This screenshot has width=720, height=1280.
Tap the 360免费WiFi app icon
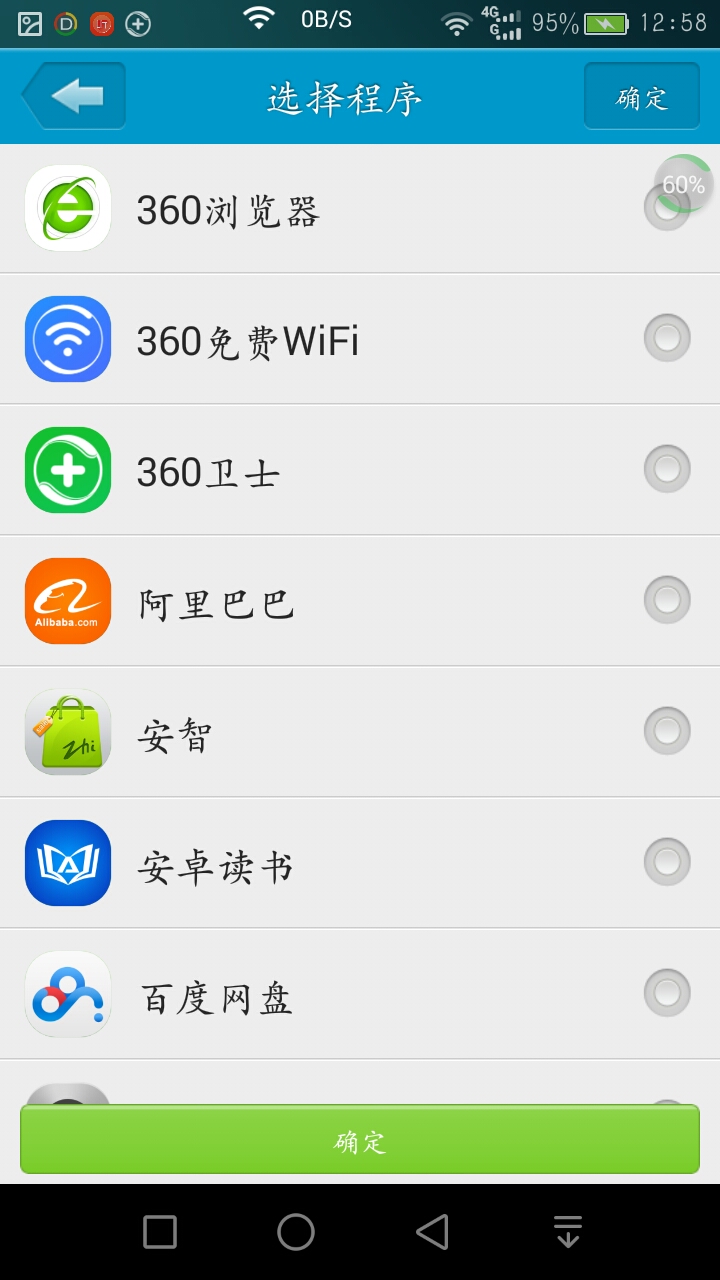[67, 338]
